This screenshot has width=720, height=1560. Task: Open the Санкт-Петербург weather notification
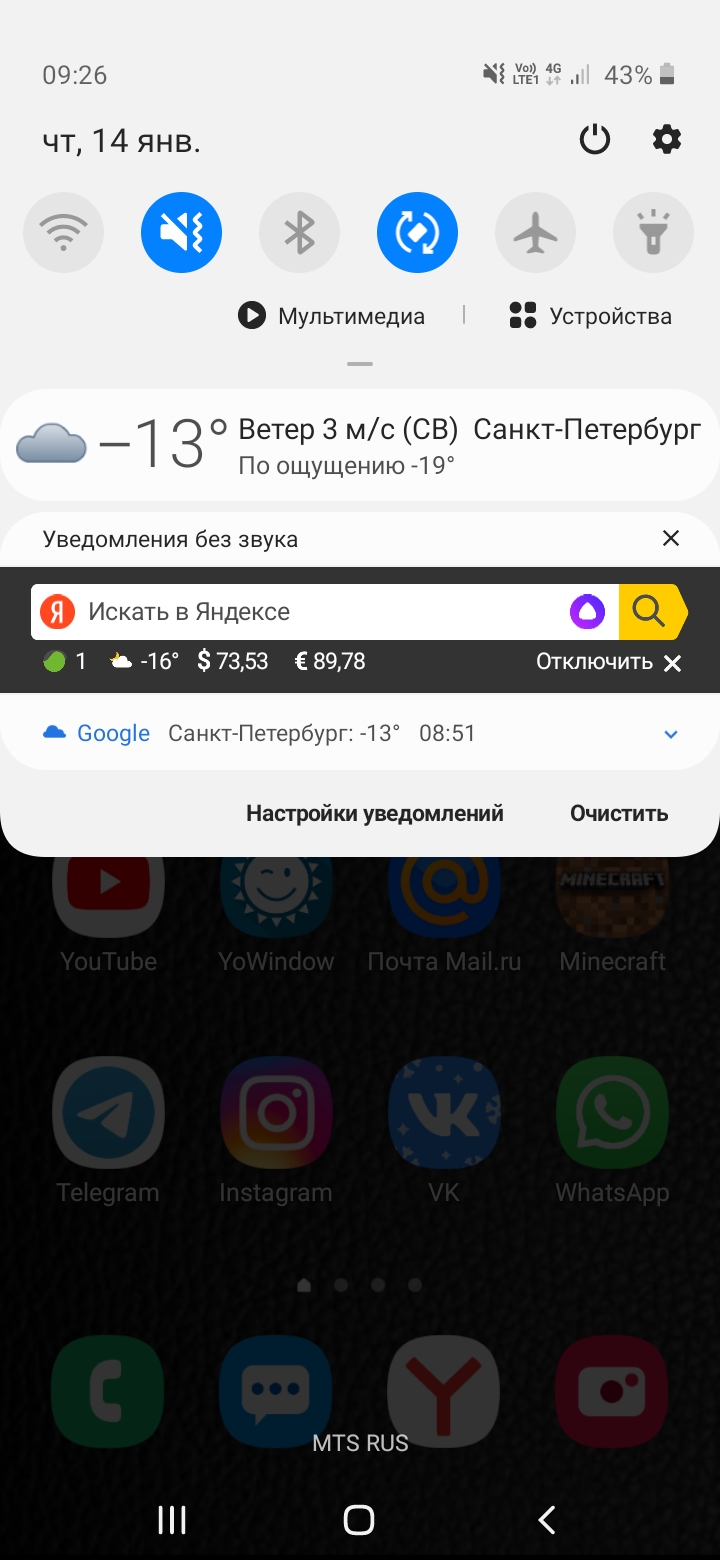[360, 445]
